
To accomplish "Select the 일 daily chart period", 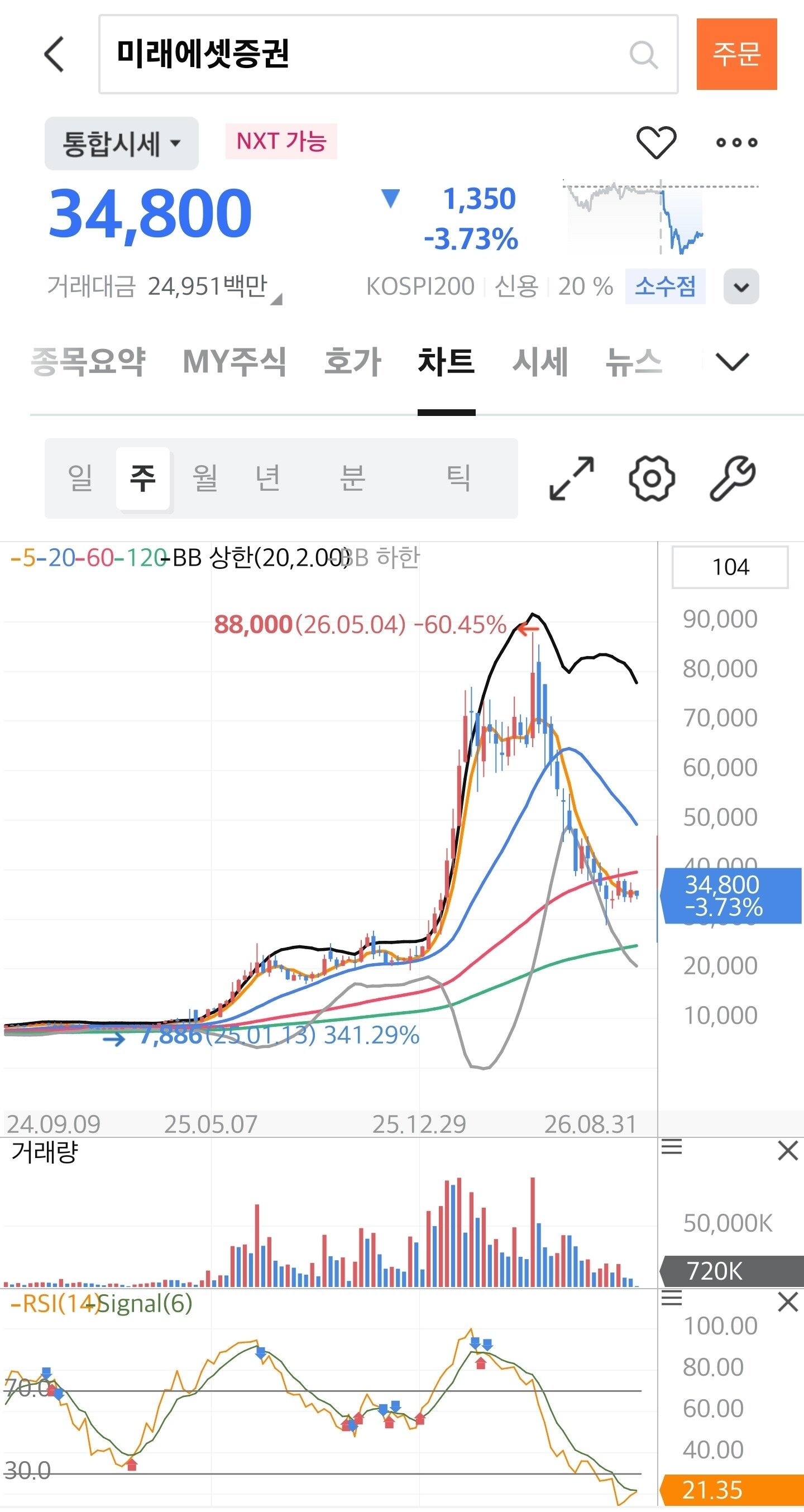I will click(80, 478).
